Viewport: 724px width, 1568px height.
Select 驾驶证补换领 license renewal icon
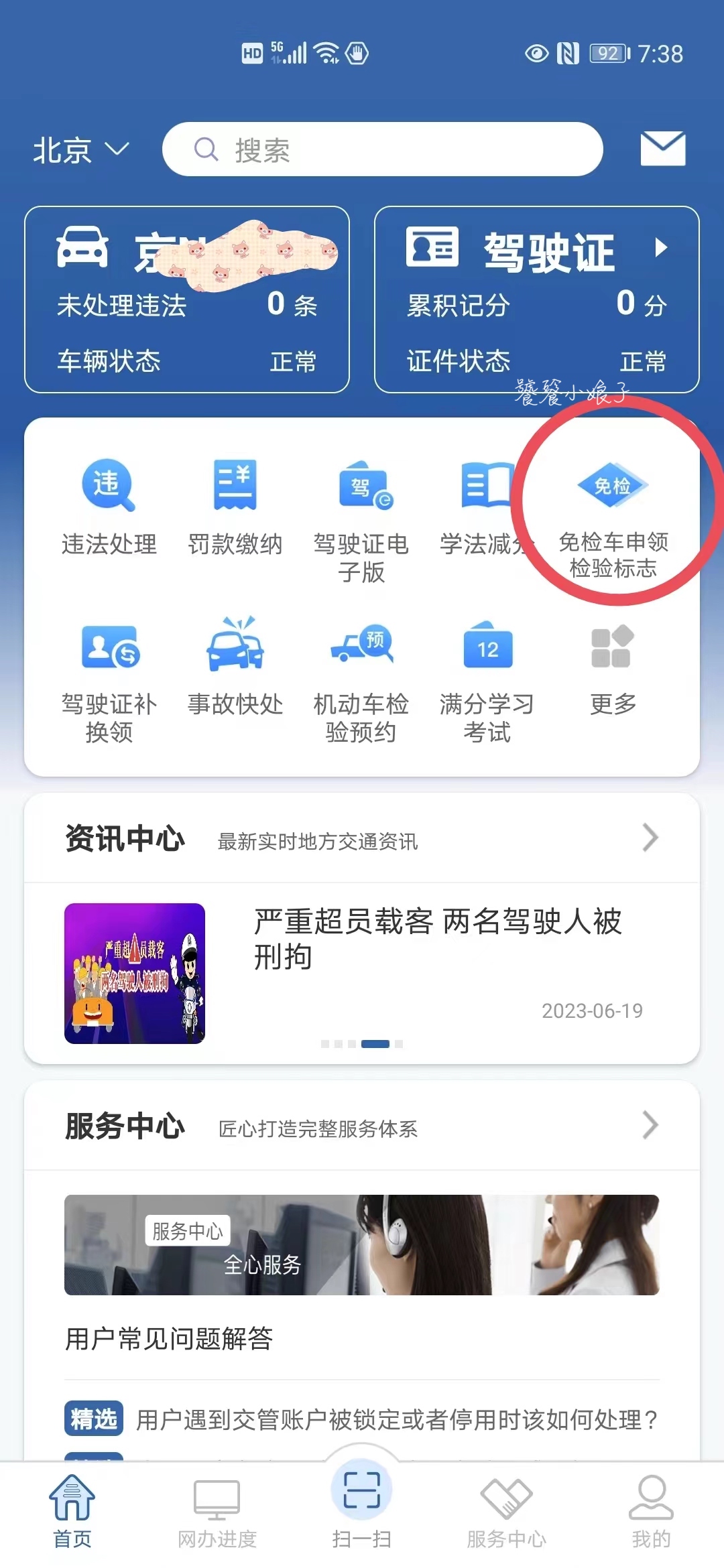pyautogui.click(x=109, y=667)
